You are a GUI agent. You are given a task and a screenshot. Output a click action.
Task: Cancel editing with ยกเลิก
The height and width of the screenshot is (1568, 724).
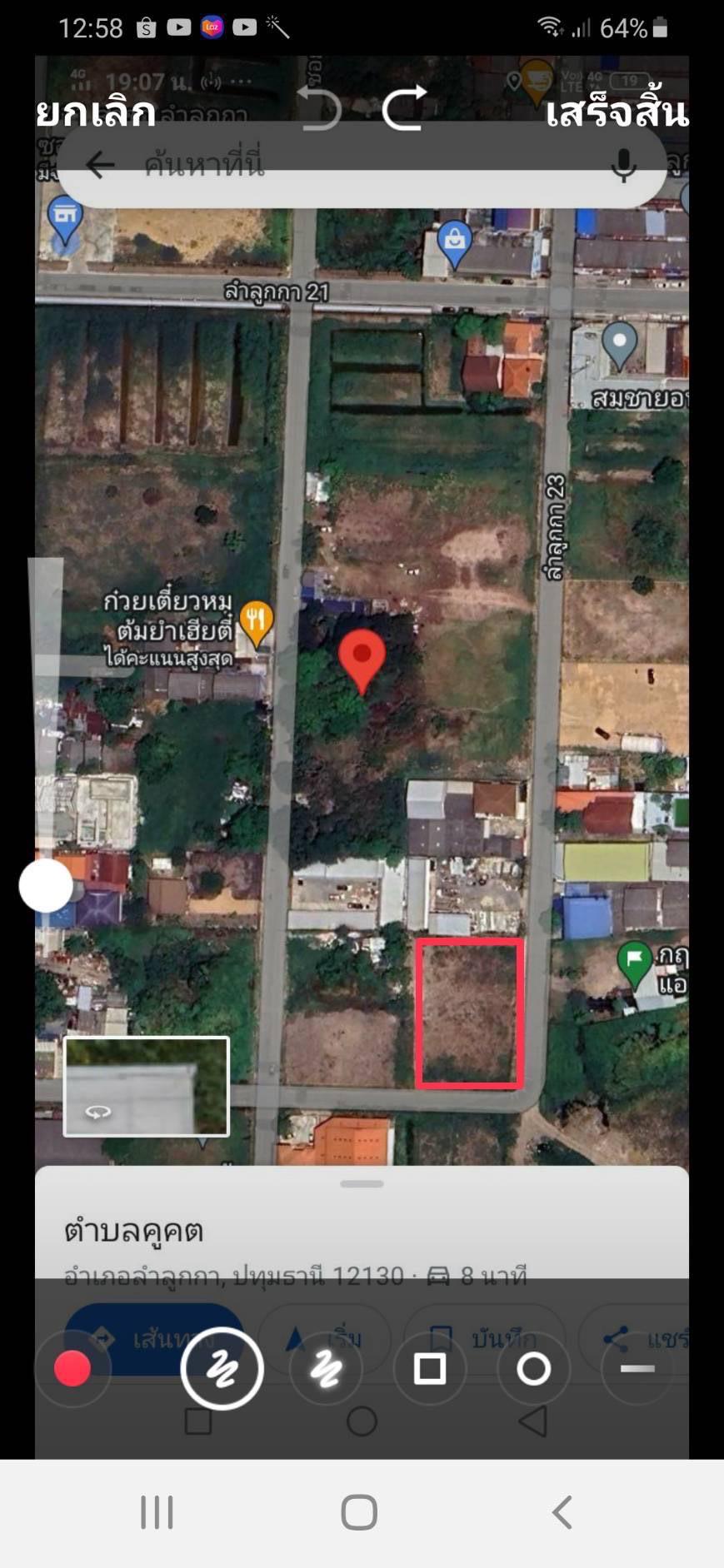pos(96,113)
